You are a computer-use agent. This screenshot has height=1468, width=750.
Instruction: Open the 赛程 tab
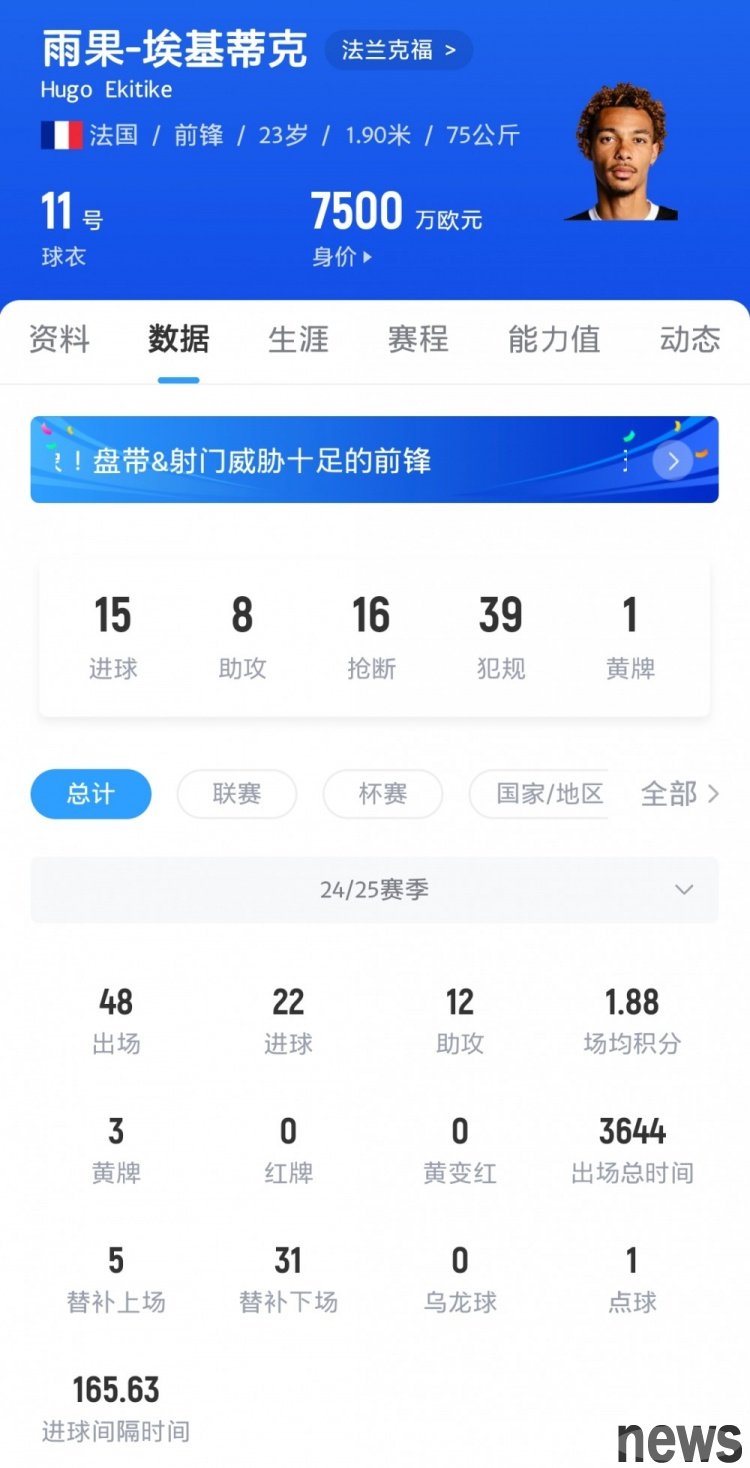pyautogui.click(x=418, y=340)
